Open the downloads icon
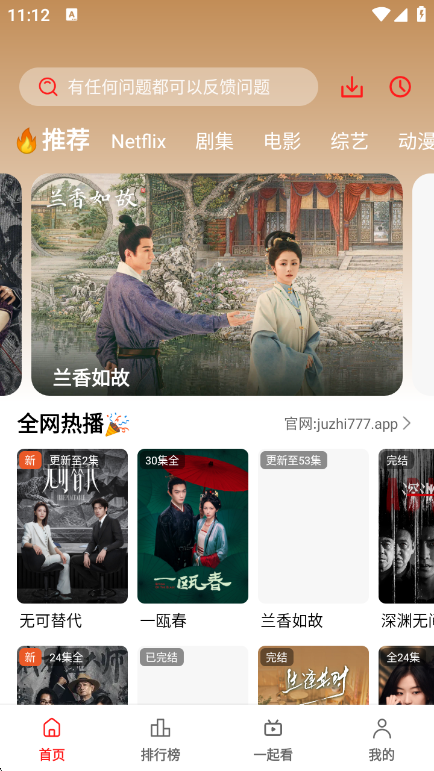434x771 pixels. click(352, 87)
